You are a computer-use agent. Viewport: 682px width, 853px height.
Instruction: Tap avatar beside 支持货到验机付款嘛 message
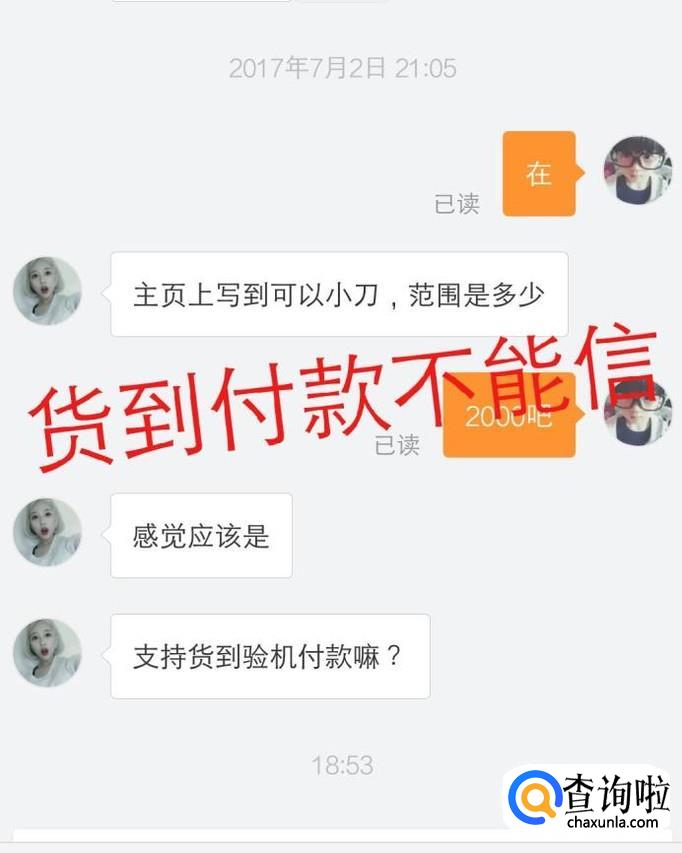coord(47,652)
